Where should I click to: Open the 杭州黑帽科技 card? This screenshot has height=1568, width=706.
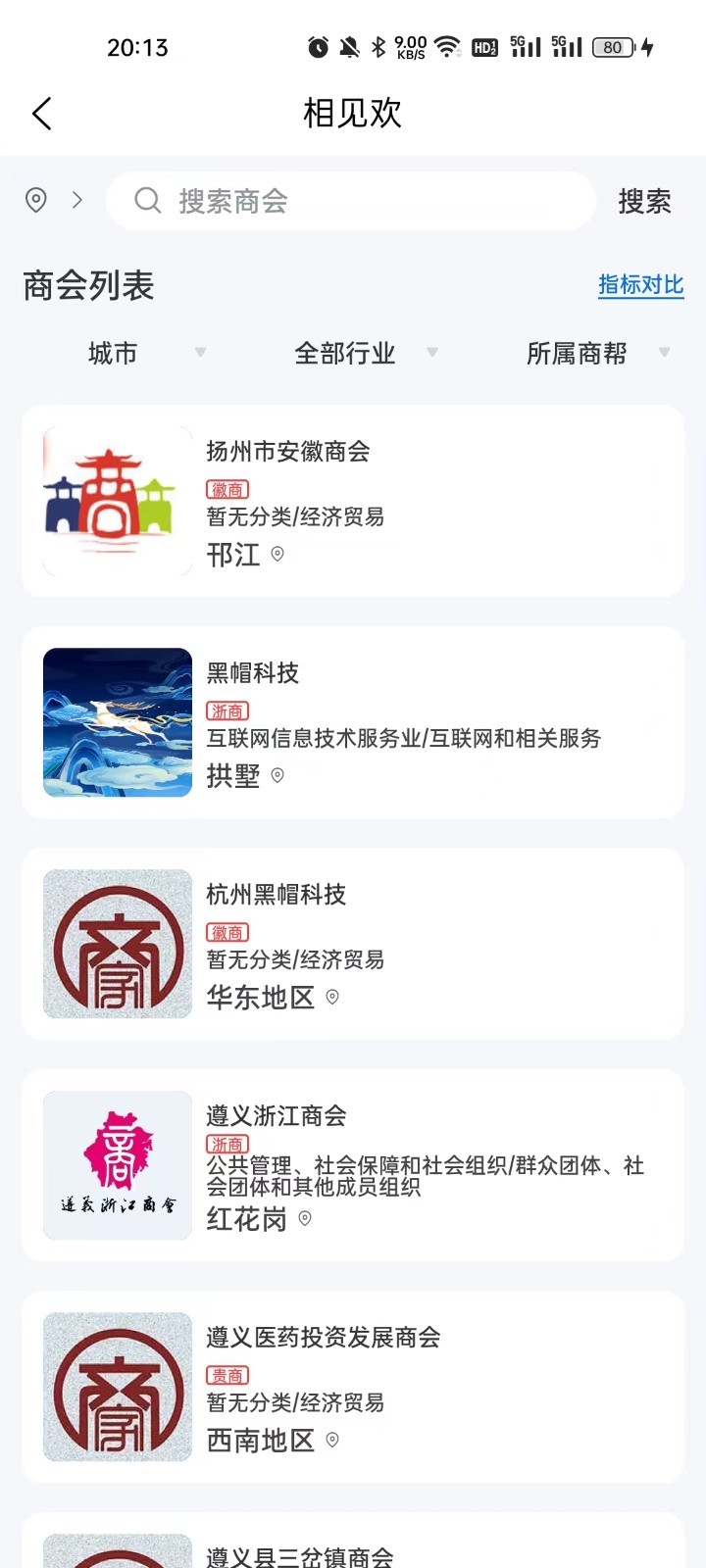tap(353, 944)
